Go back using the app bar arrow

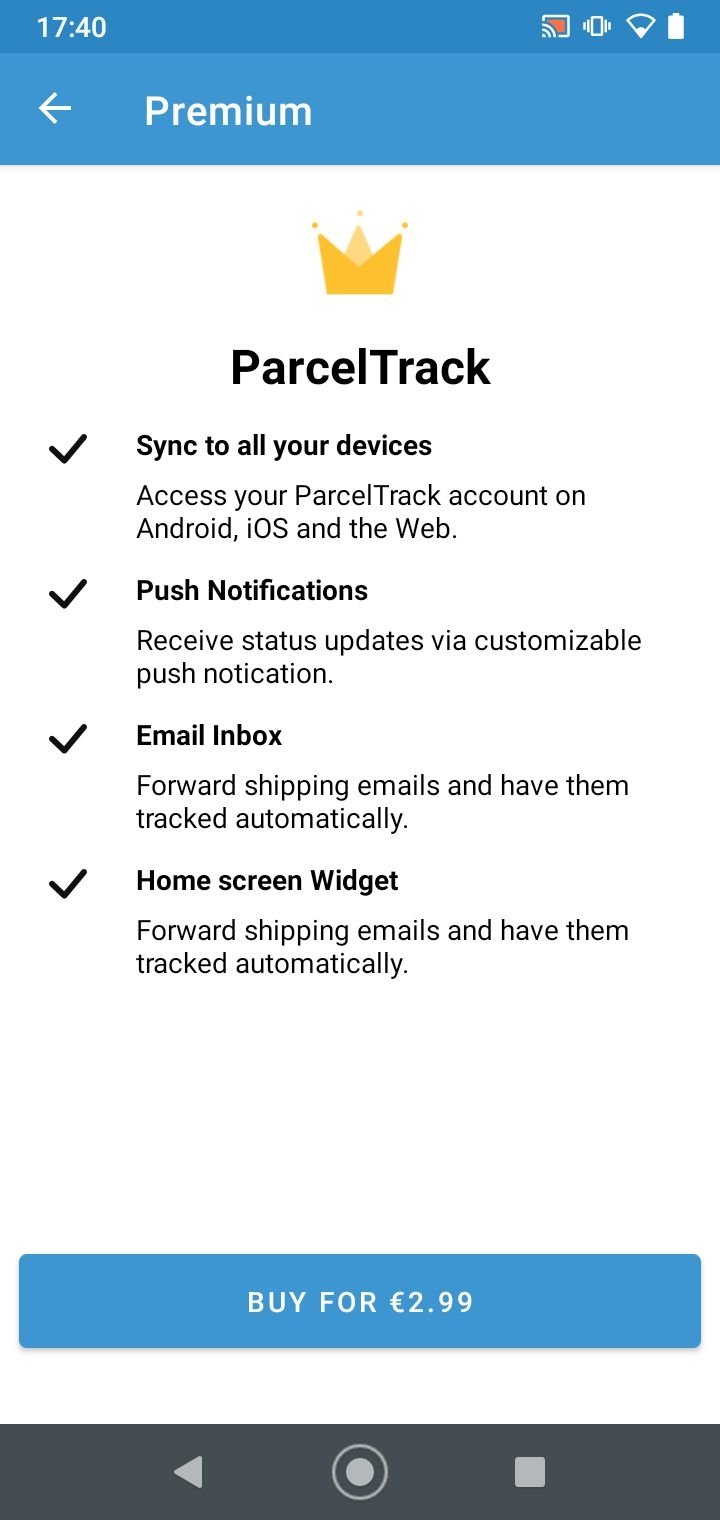point(55,109)
